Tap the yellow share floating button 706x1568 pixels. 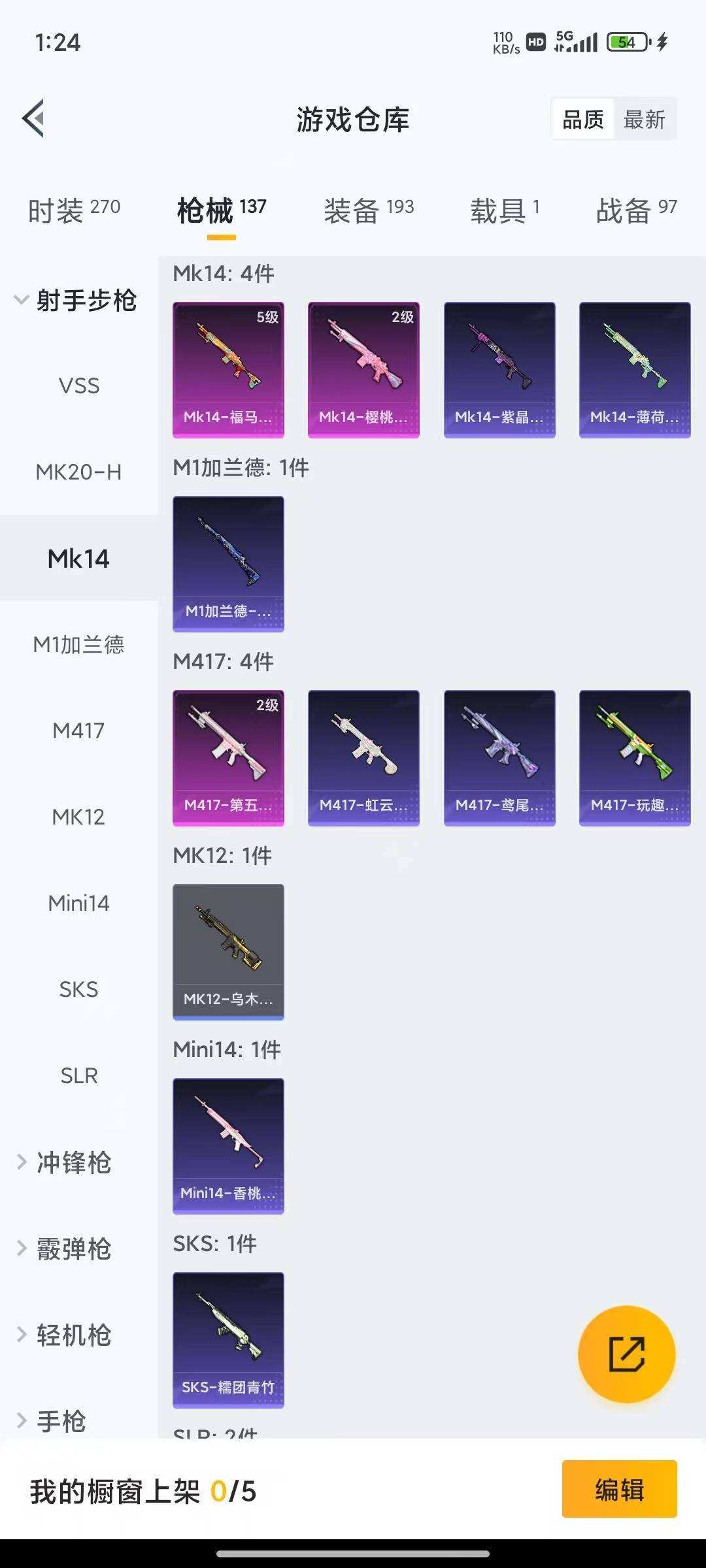(626, 1354)
